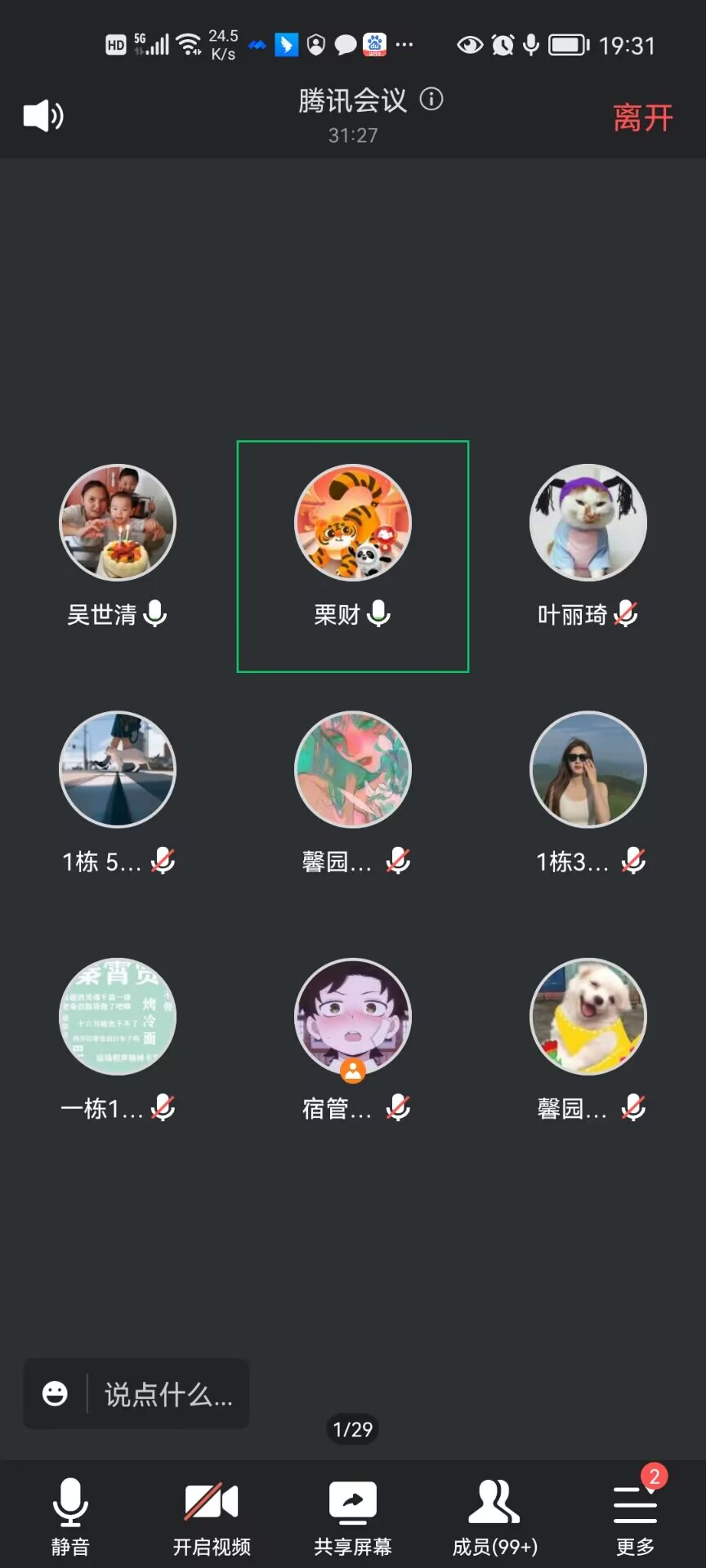
Task: Mute microphone with 静音
Action: point(70,1515)
